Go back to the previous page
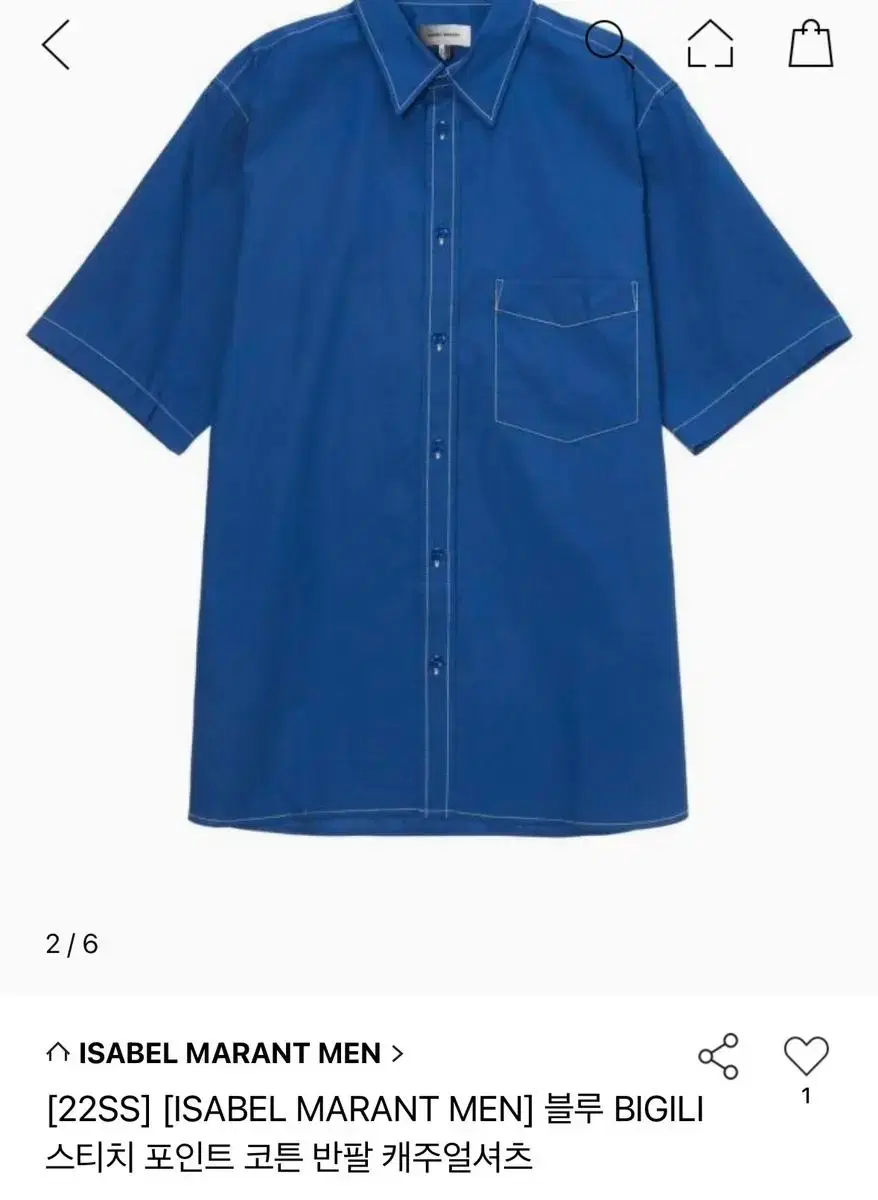 point(56,46)
